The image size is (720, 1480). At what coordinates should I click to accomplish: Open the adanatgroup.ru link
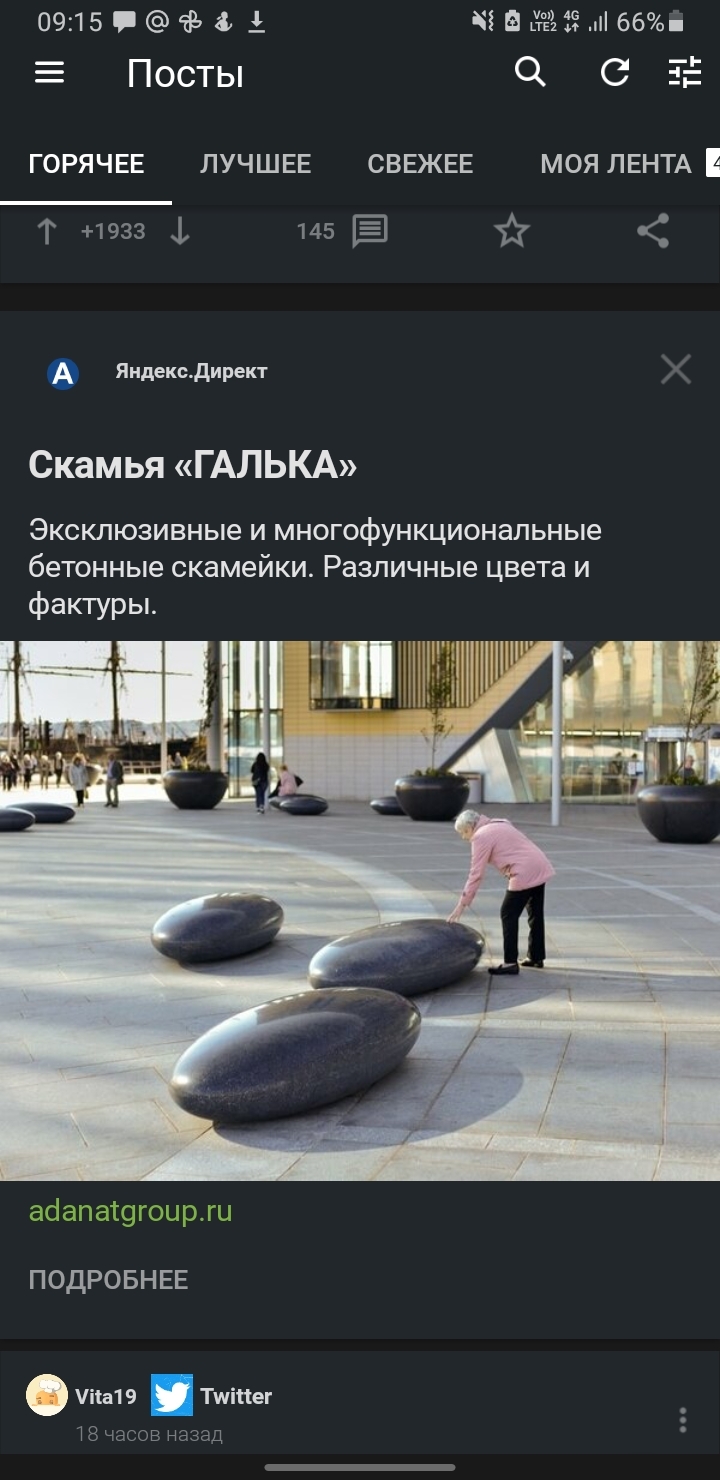(x=130, y=1212)
